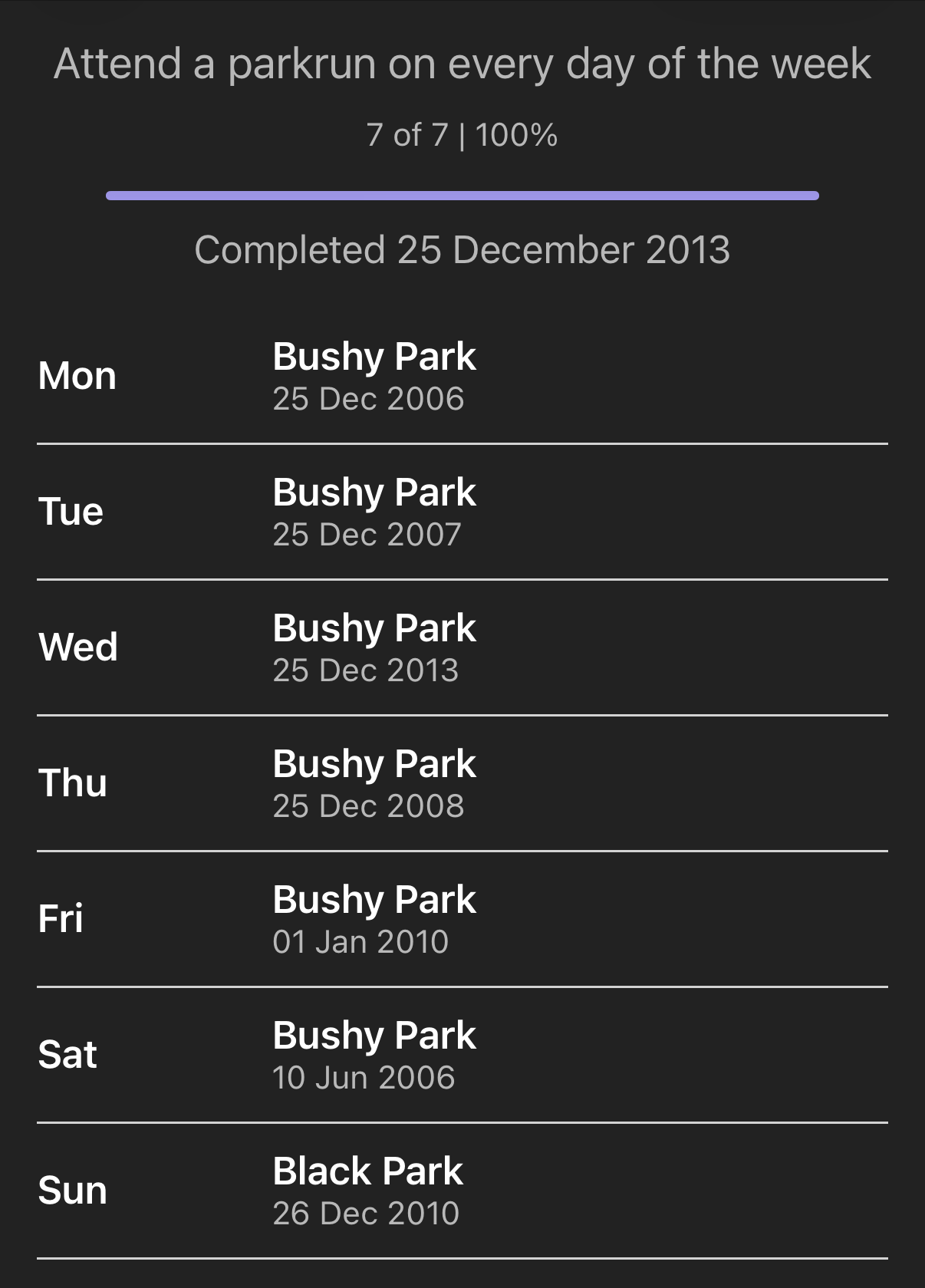Screen dimensions: 925x1288
Task: Open the Sat row for 10 Jun 2006
Action: (462, 1055)
